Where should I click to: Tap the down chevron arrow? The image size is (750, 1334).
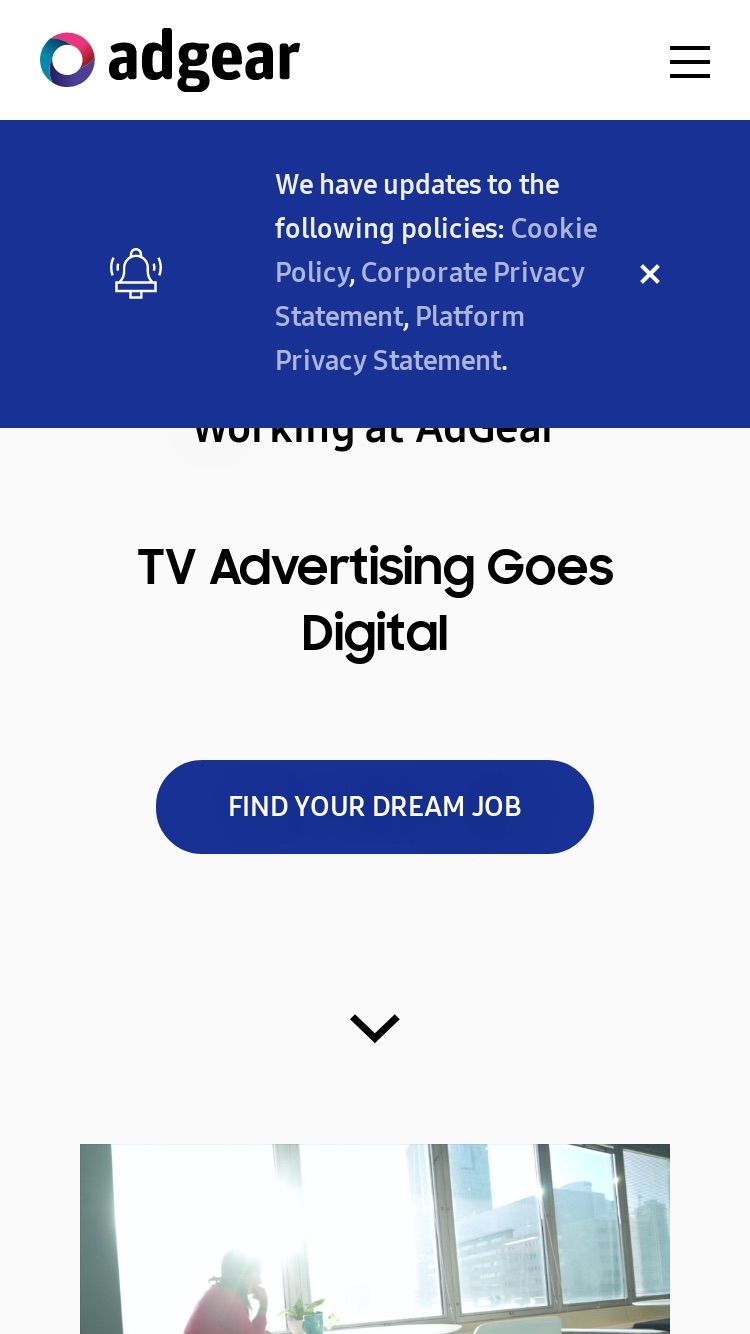tap(375, 1028)
